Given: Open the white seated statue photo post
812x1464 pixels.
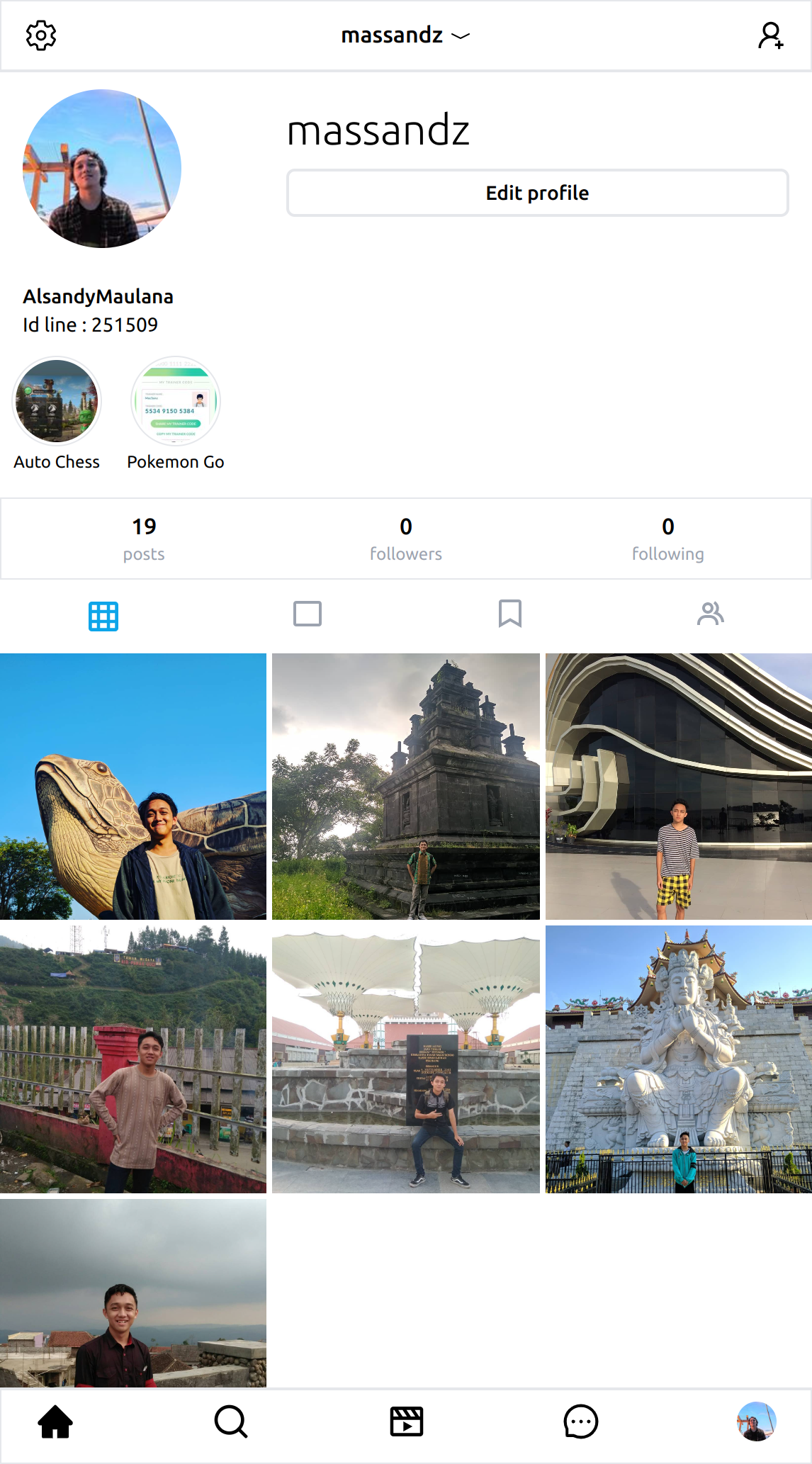Looking at the screenshot, I should 679,1059.
